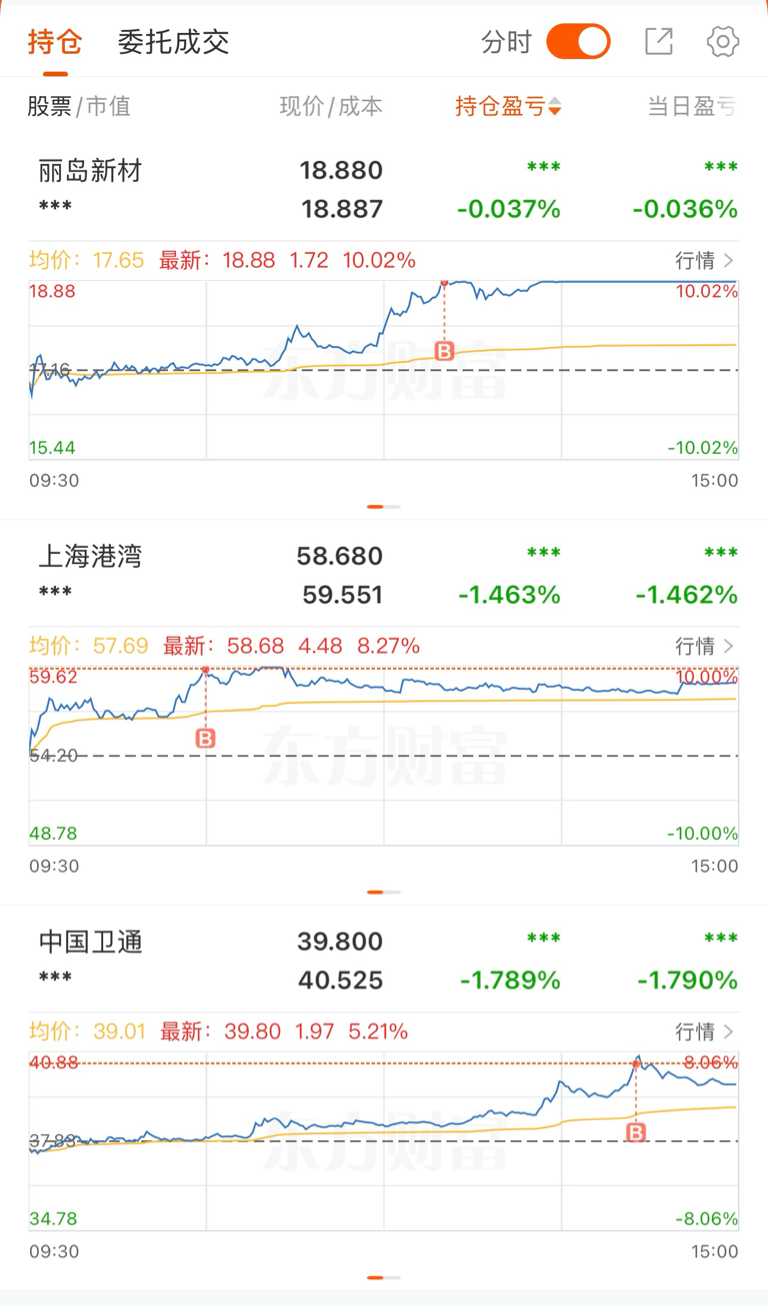This screenshot has height=1314, width=768.
Task: Switch to the 委托成交 tab
Action: 173,41
